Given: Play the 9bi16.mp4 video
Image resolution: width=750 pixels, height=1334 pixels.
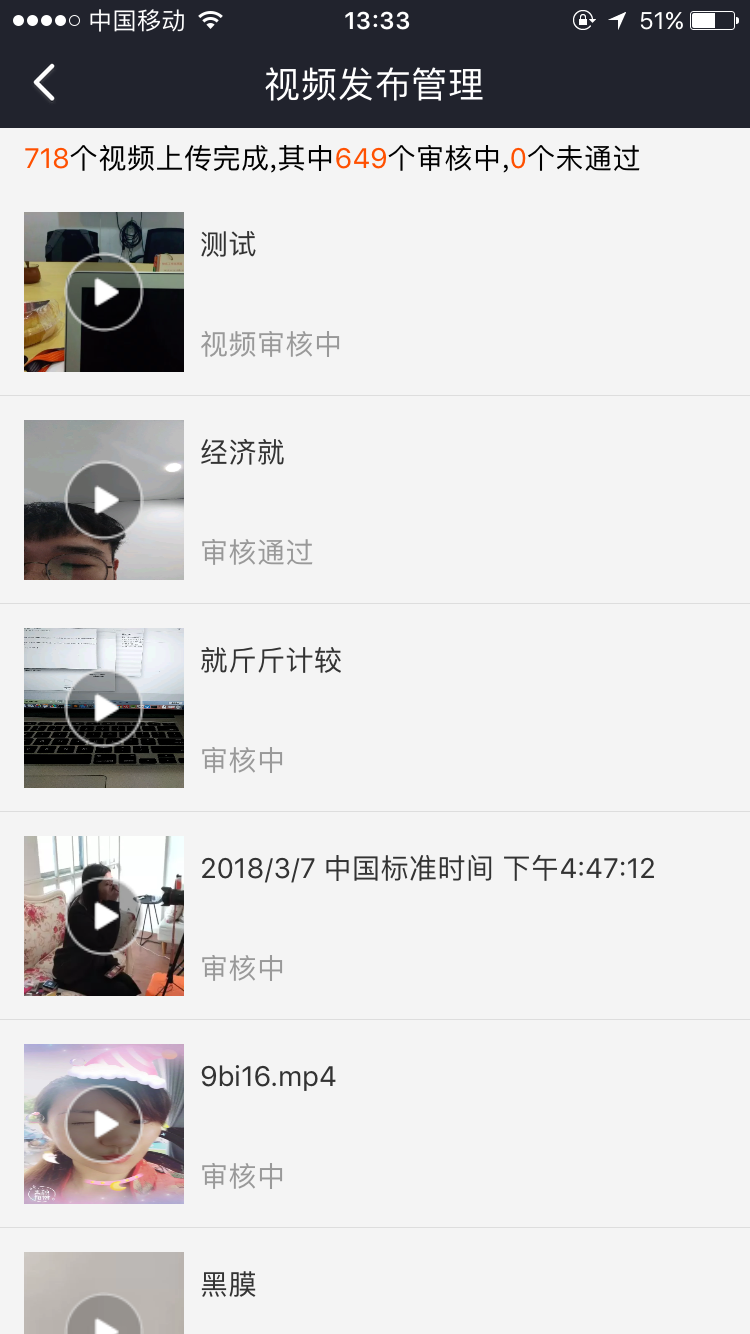Looking at the screenshot, I should pyautogui.click(x=104, y=1124).
